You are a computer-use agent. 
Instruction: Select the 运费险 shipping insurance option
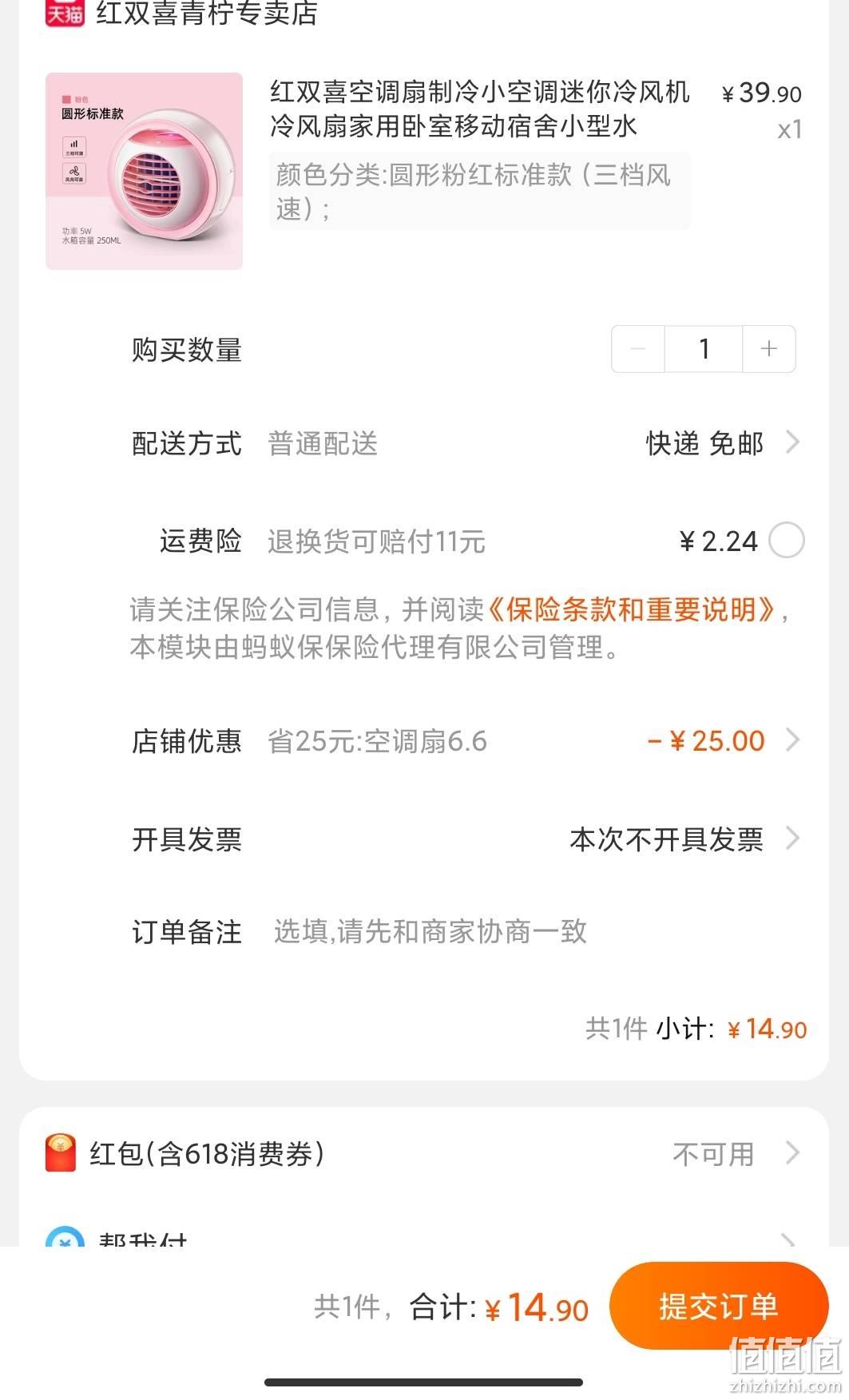pos(787,541)
